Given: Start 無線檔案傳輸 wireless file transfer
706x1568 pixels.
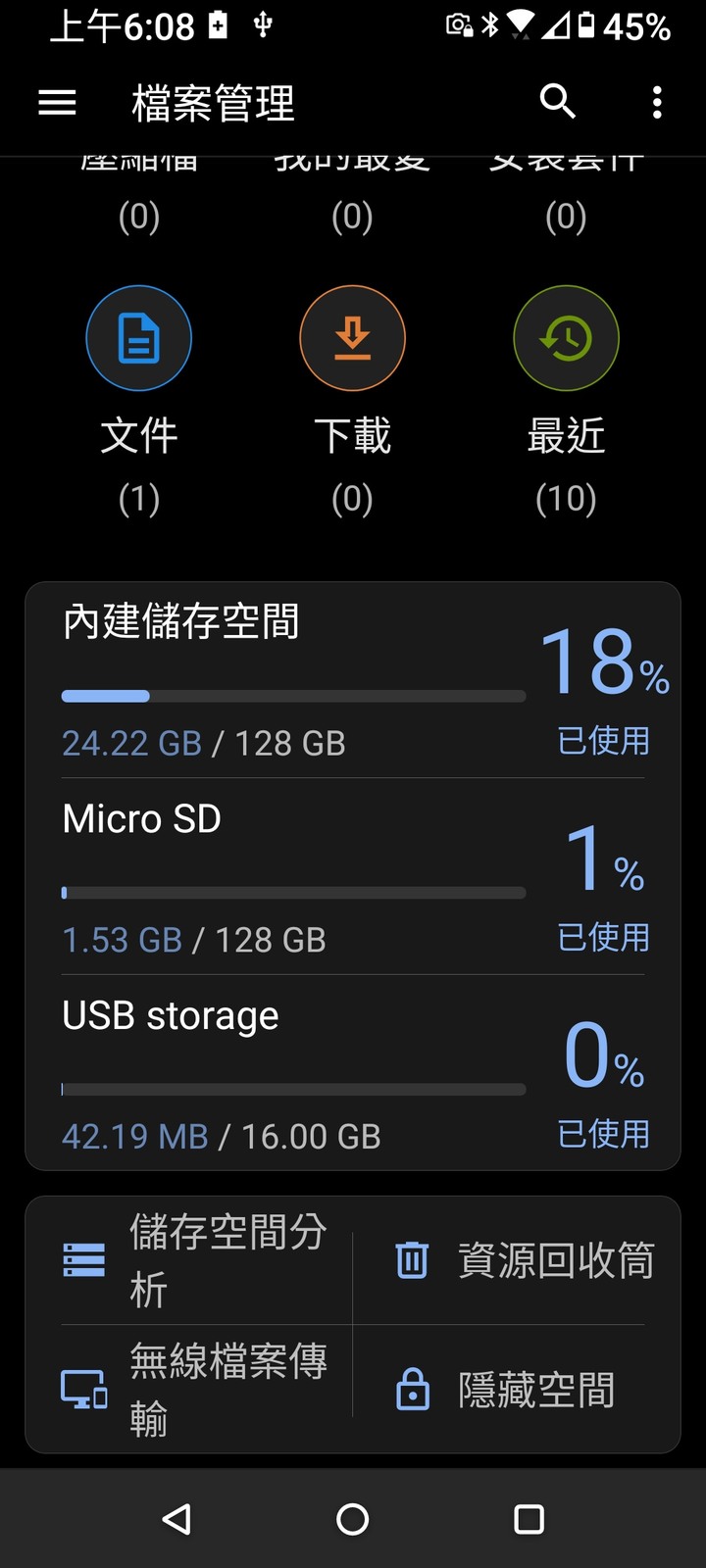Looking at the screenshot, I should point(190,1389).
